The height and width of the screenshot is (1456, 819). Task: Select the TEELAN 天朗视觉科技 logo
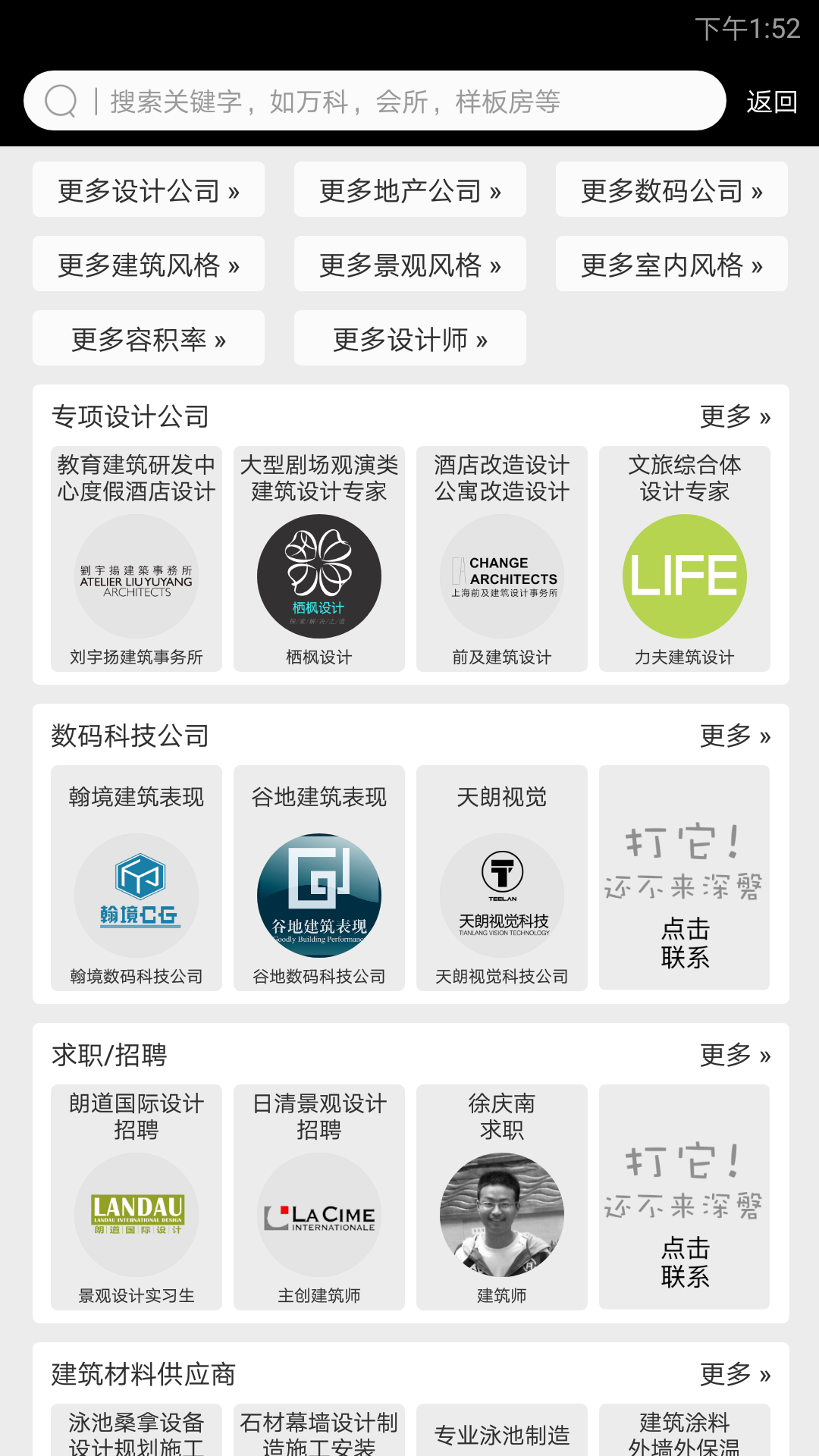[501, 895]
